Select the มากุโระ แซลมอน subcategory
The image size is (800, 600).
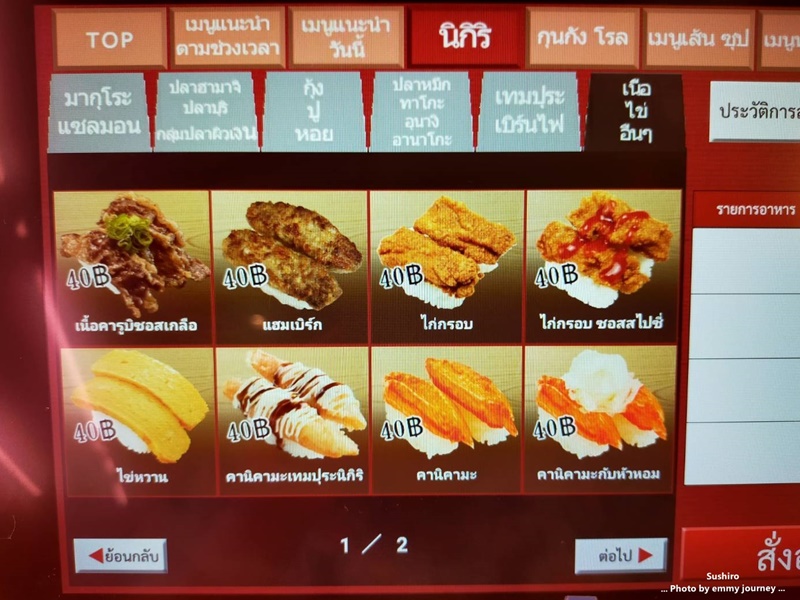pos(98,112)
